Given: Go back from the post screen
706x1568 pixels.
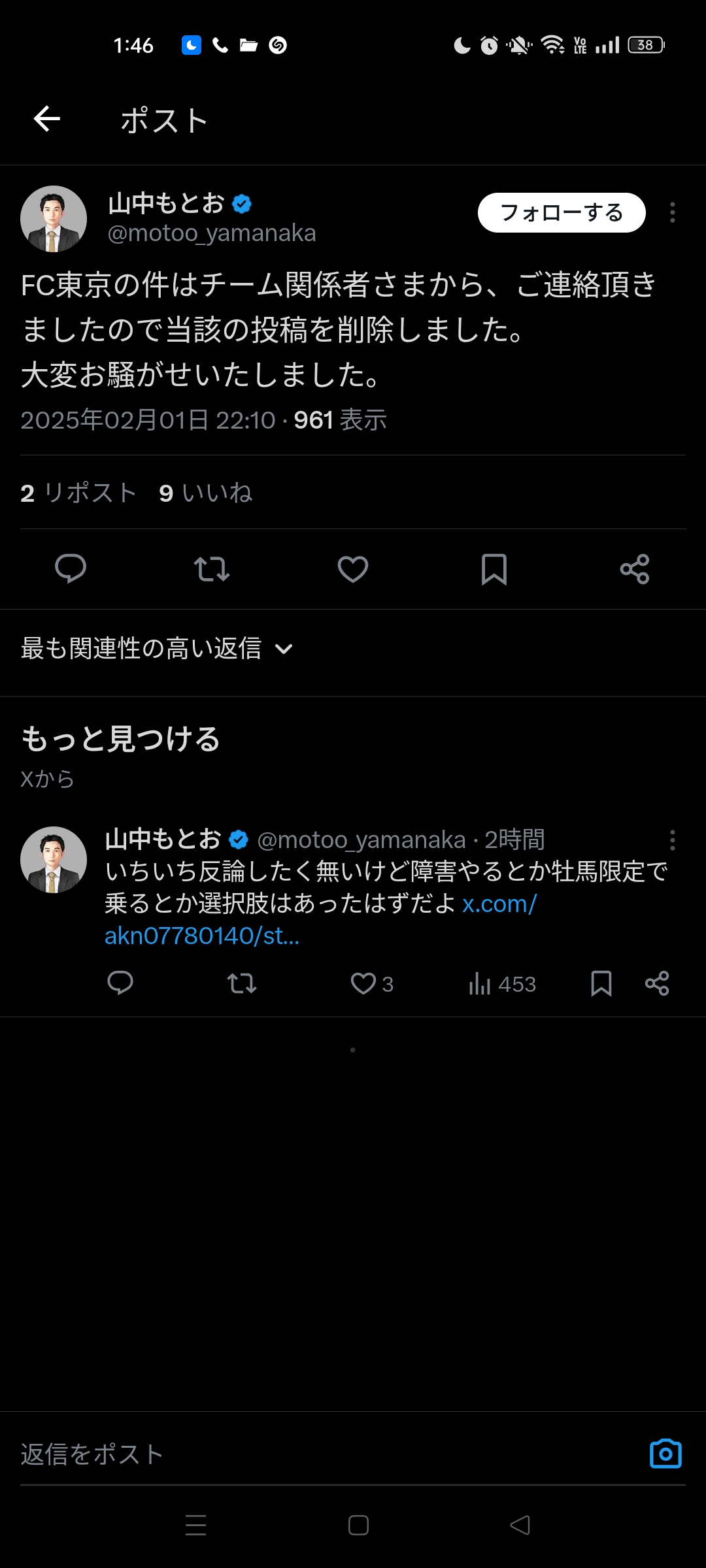Looking at the screenshot, I should pos(47,119).
